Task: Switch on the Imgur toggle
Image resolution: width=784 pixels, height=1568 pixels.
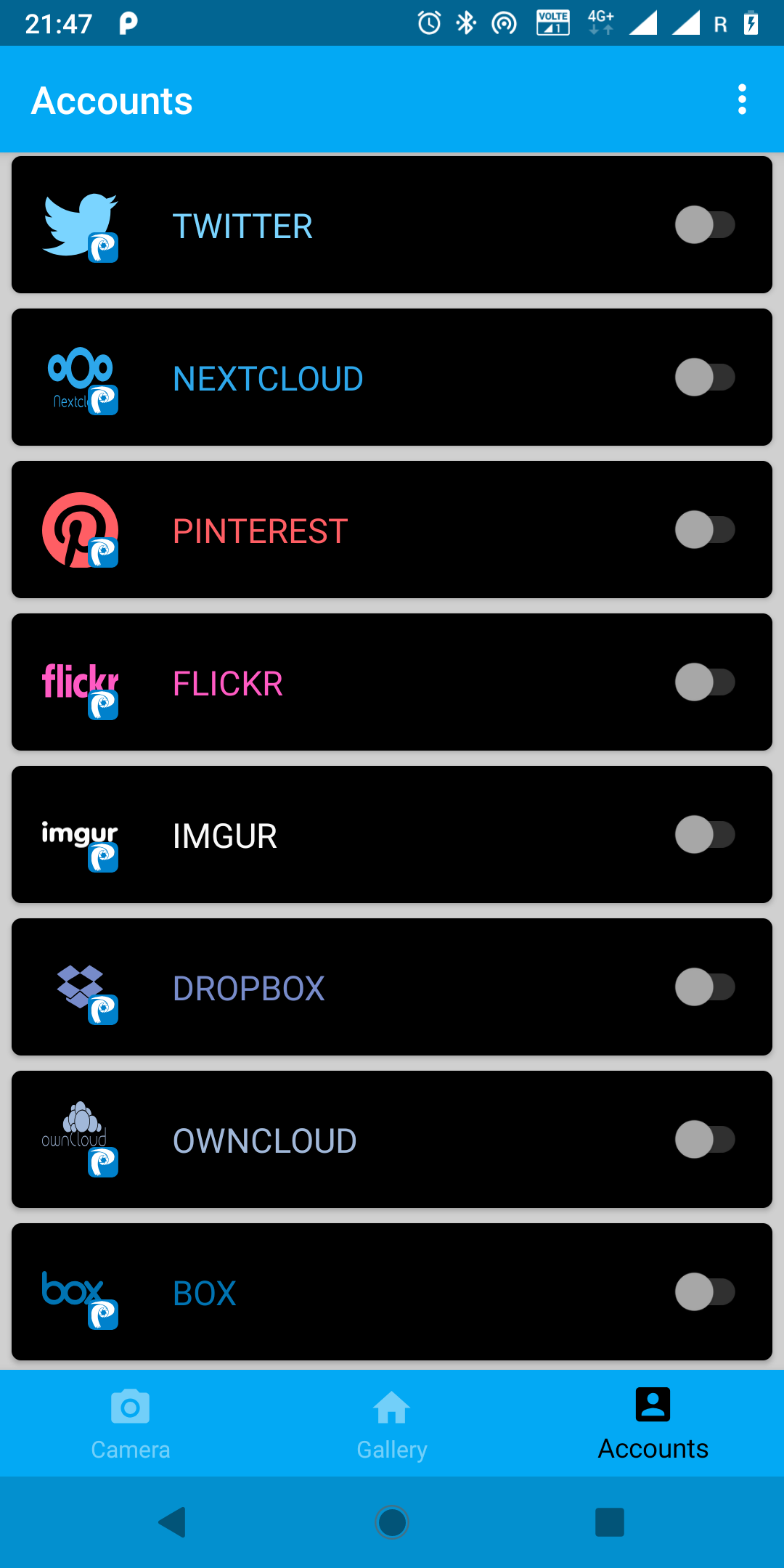Action: pos(704,835)
